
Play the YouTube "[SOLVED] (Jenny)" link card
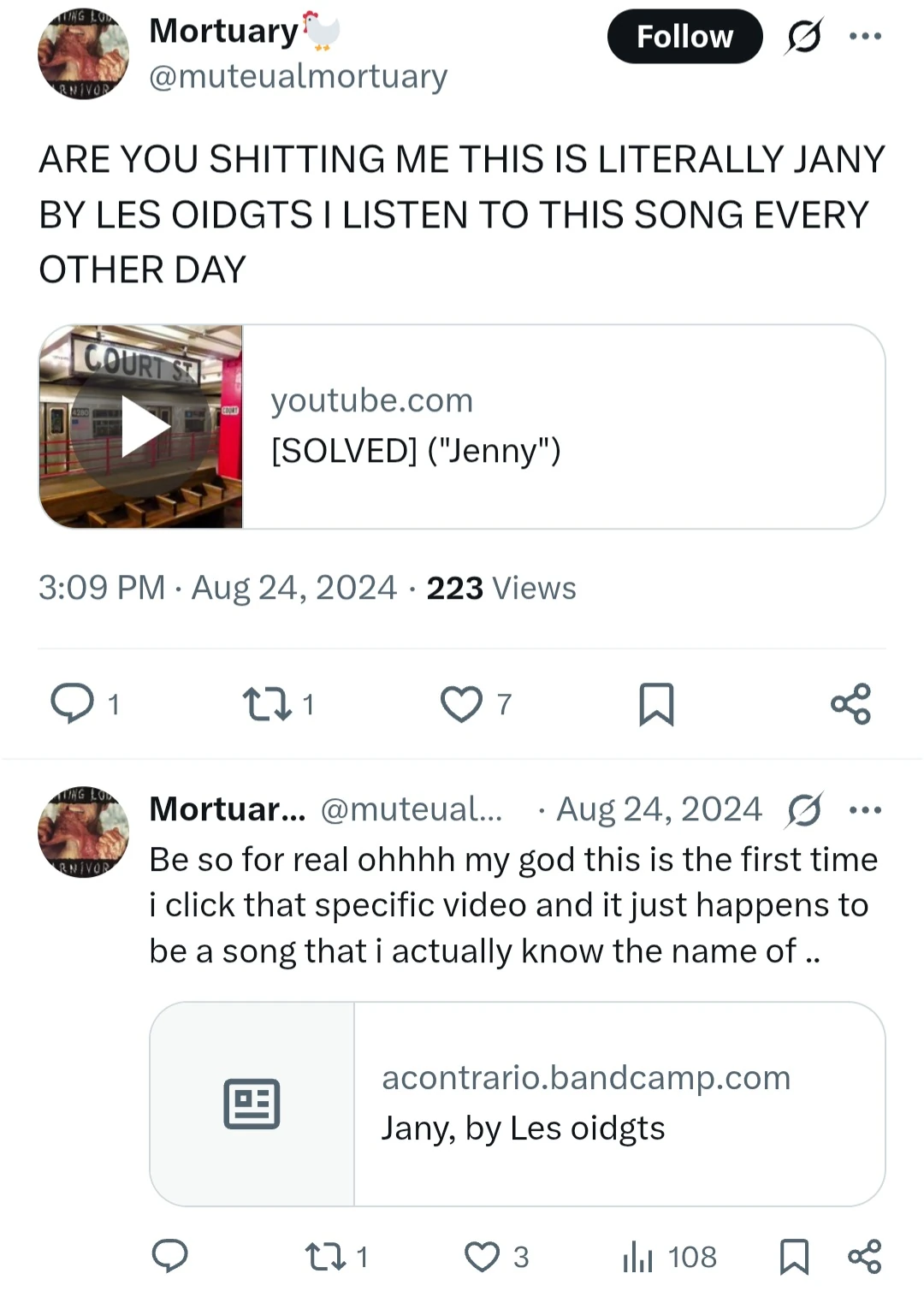coord(142,426)
